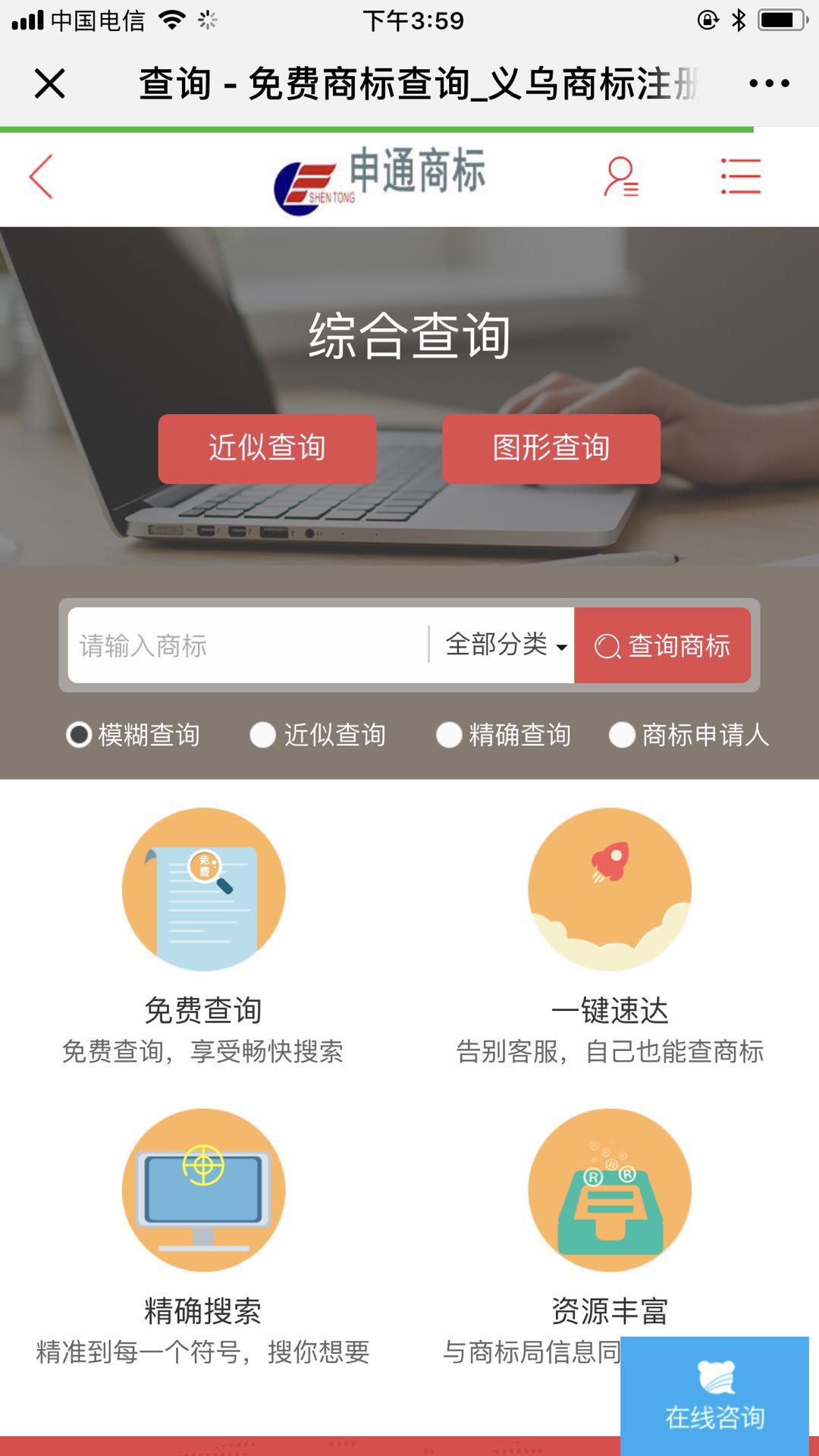Tap the 查询商标 search button
The width and height of the screenshot is (819, 1456).
click(x=663, y=645)
